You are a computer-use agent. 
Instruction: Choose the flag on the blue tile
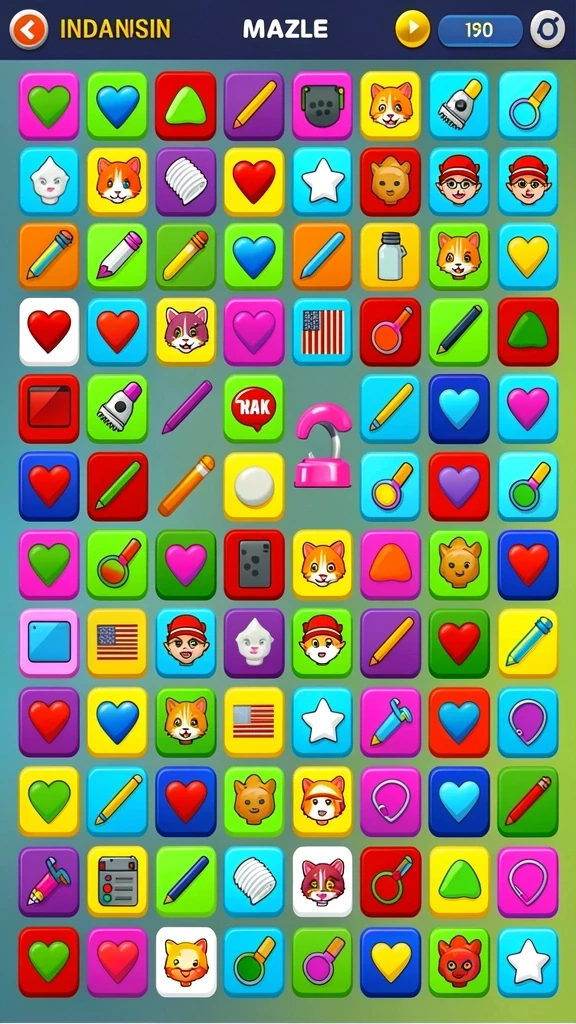323,331
